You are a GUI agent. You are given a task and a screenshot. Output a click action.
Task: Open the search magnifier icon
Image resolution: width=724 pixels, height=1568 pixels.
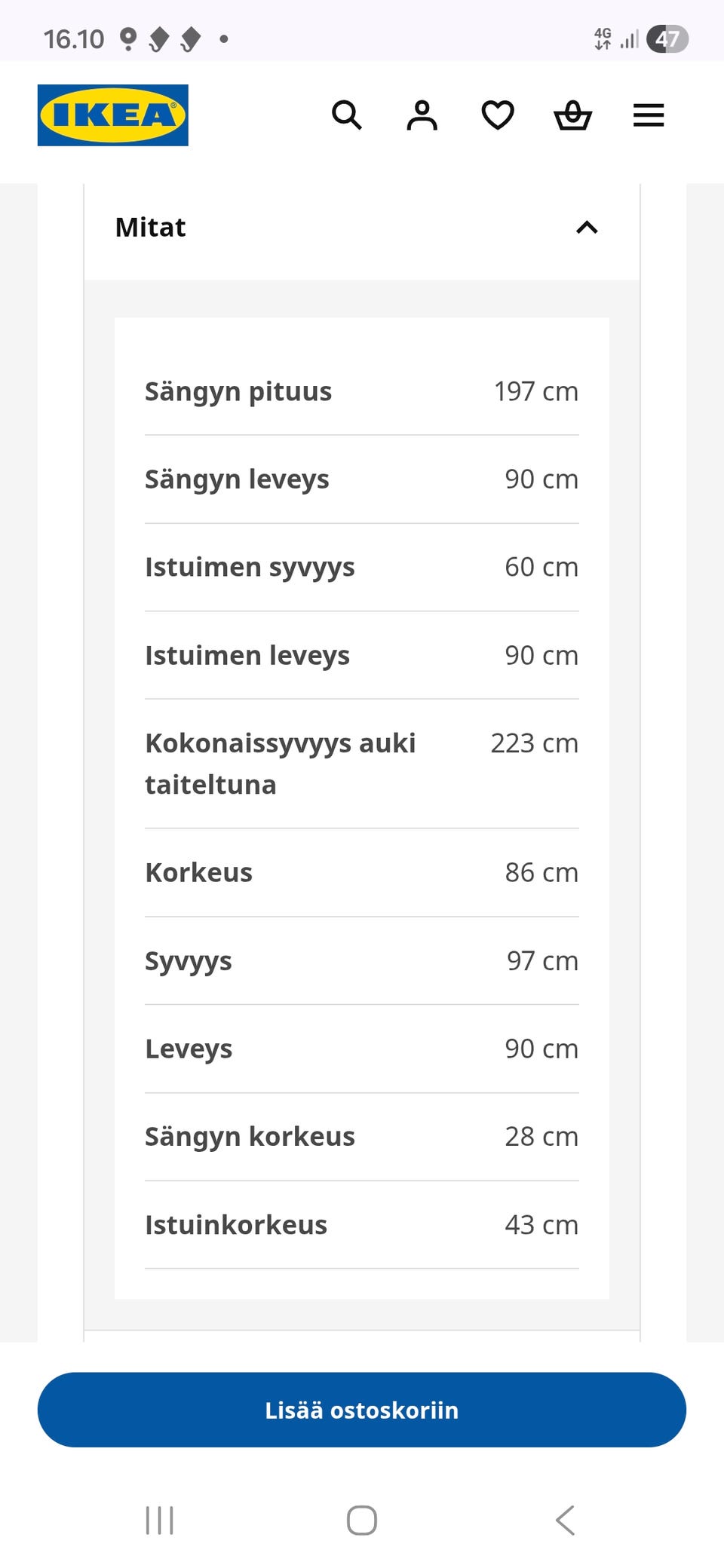coord(347,115)
